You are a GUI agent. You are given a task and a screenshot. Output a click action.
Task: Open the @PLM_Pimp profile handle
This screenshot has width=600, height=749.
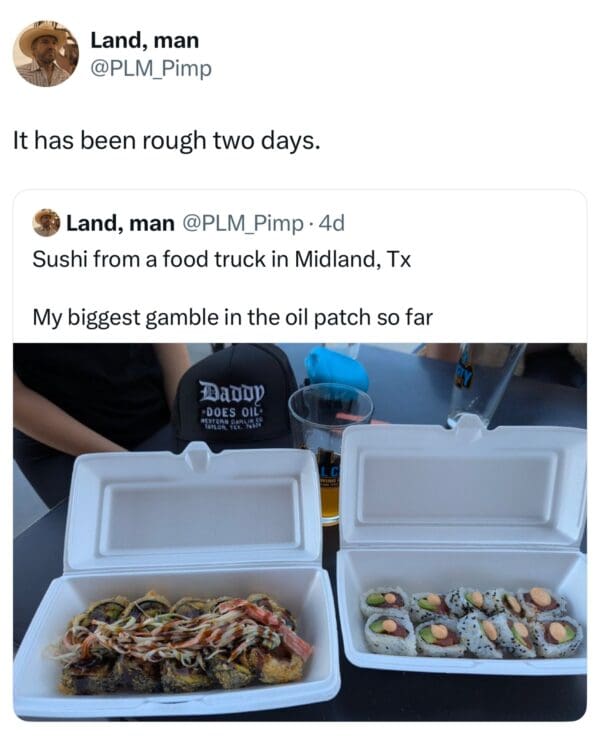pos(151,68)
